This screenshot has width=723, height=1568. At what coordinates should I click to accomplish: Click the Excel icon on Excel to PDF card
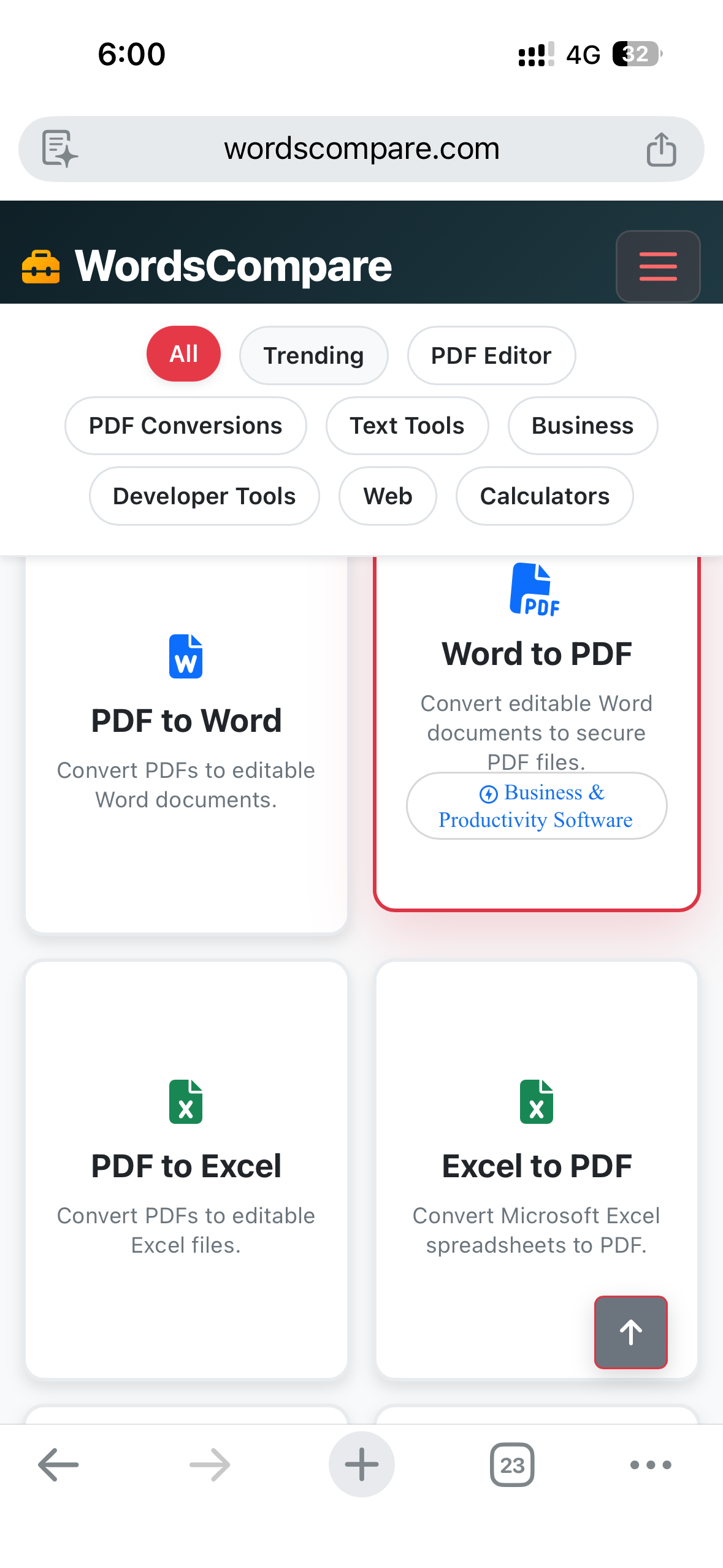[x=537, y=1101]
